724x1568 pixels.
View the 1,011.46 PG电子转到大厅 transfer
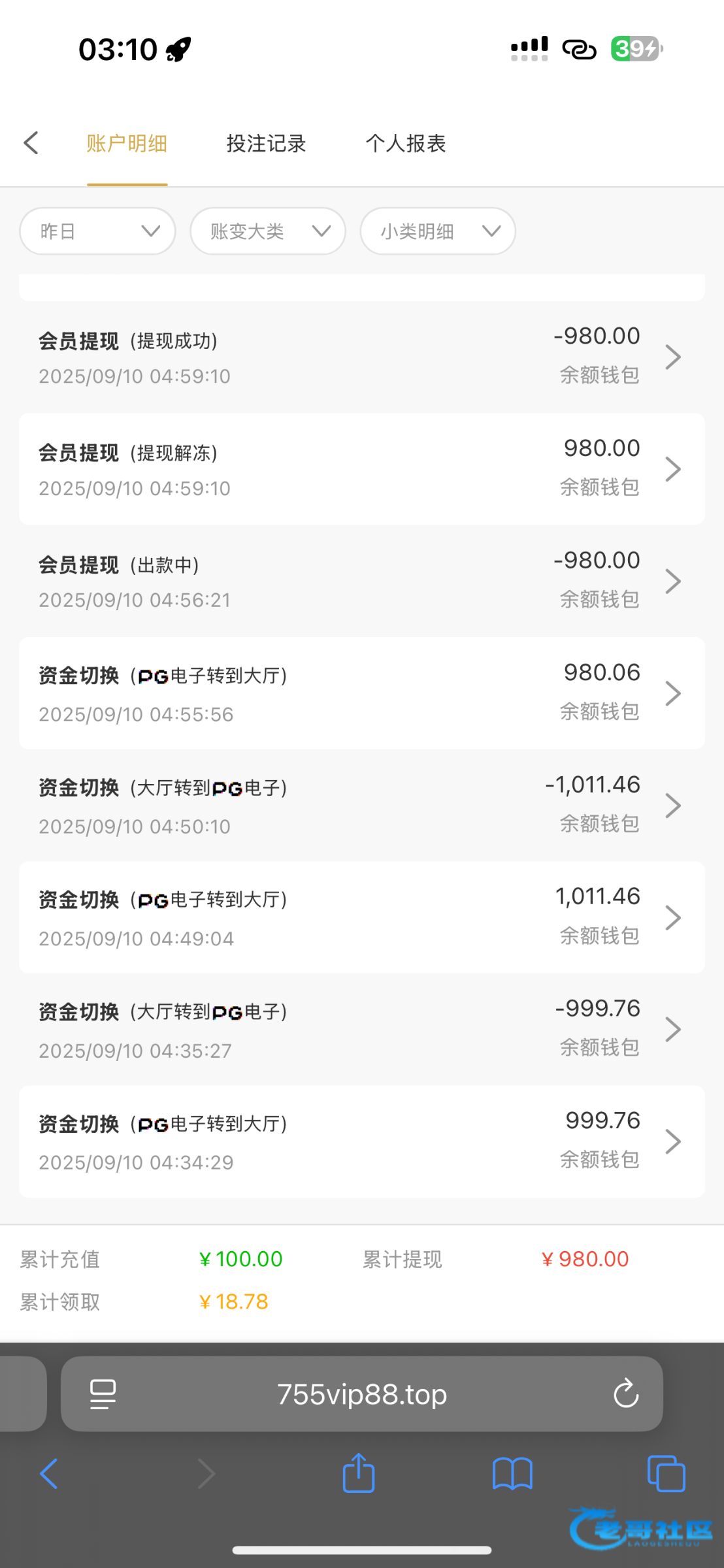tap(361, 917)
